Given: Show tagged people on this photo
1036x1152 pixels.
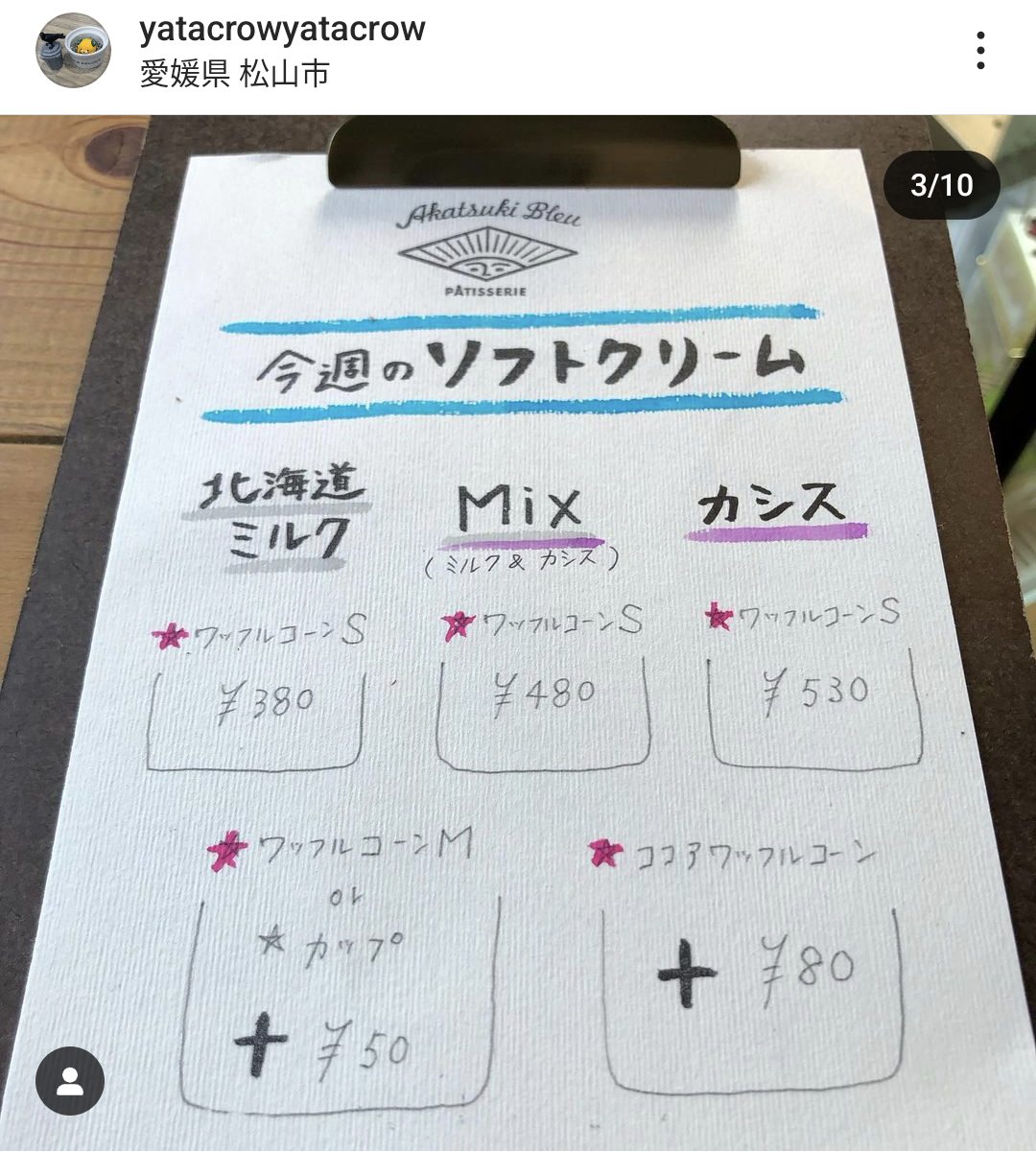Looking at the screenshot, I should coord(70,1081).
